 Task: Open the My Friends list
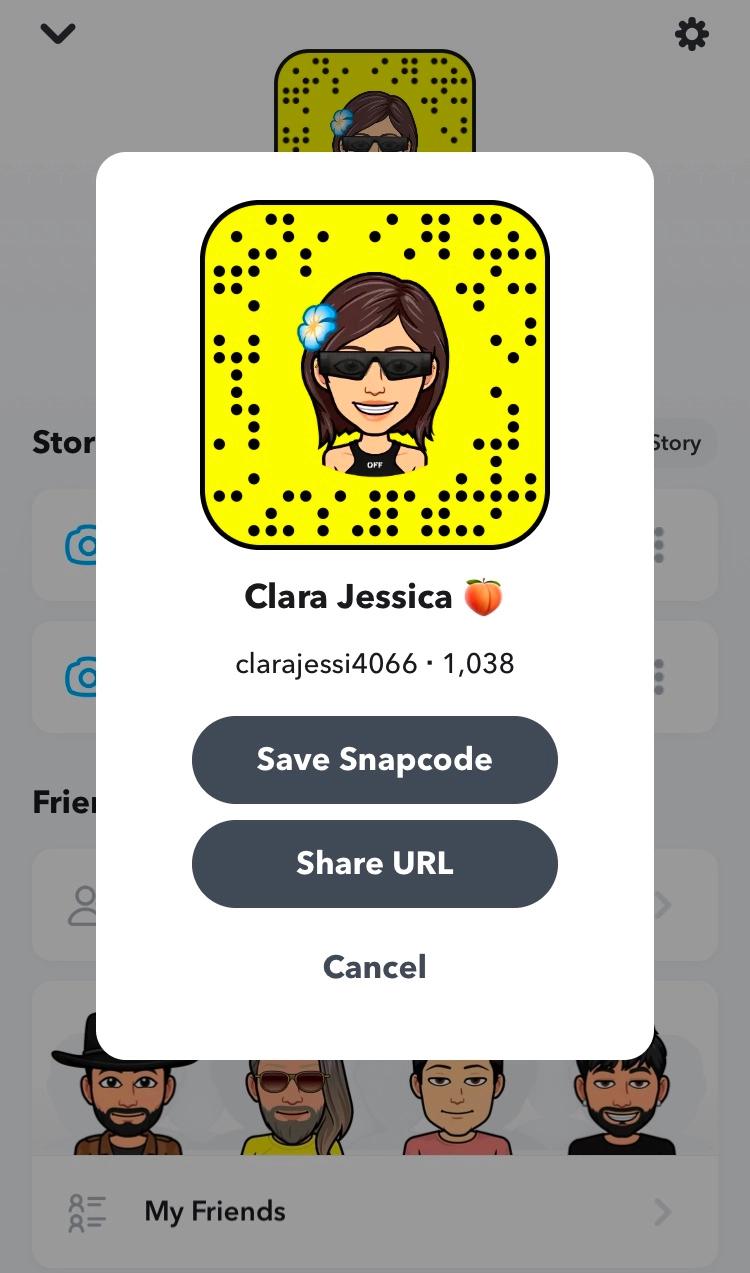coord(374,1211)
